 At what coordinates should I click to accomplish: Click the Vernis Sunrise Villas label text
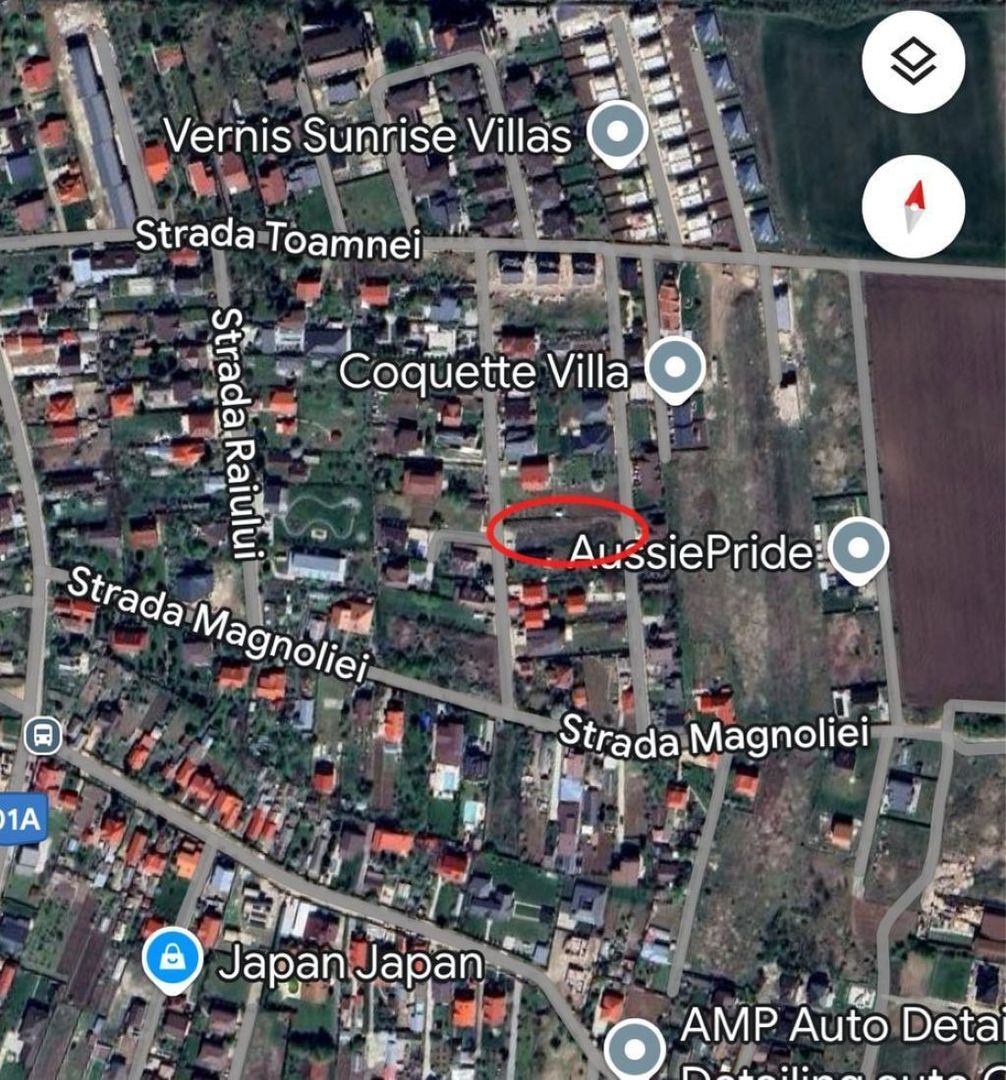[370, 134]
